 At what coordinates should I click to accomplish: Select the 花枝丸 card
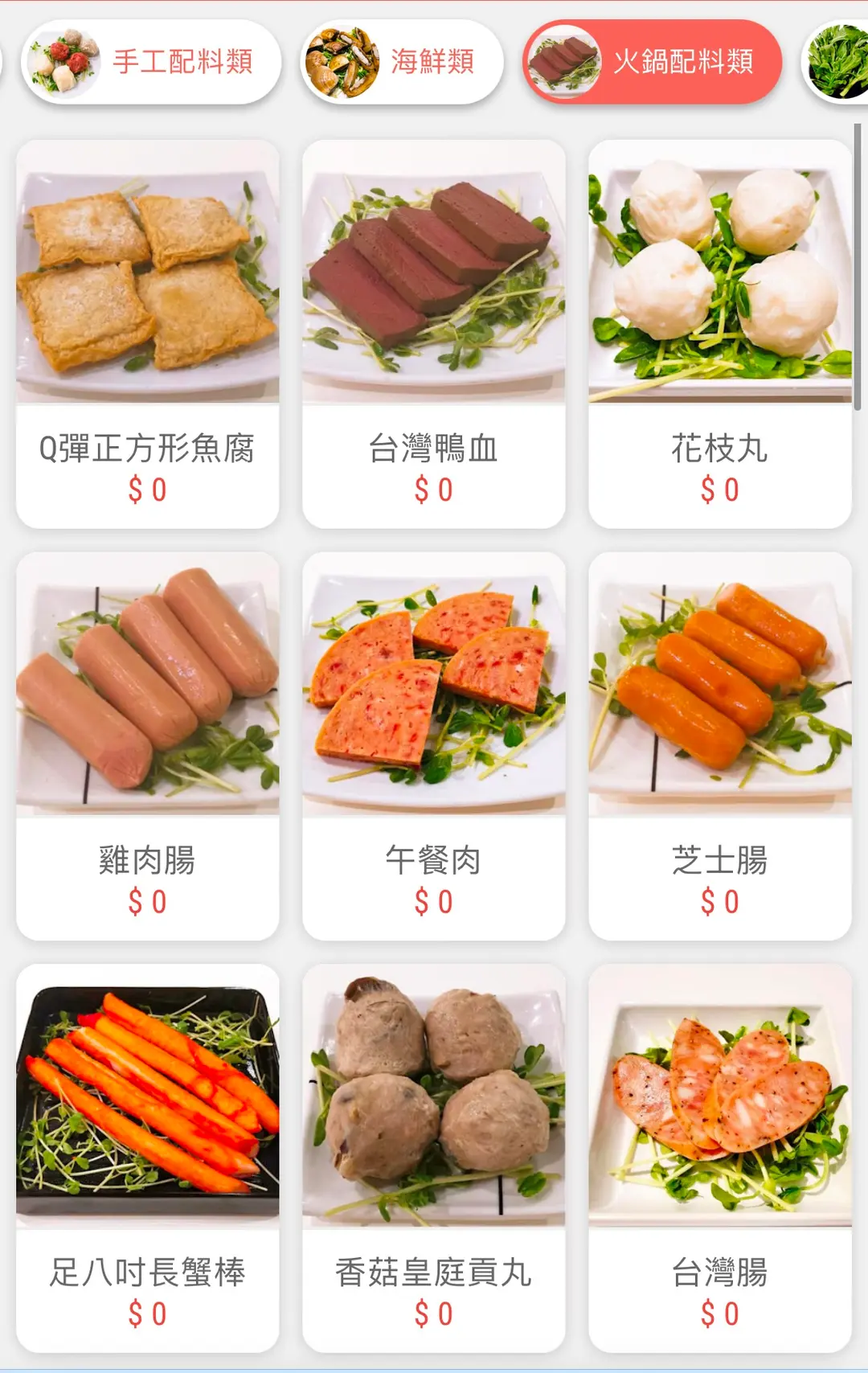click(720, 334)
